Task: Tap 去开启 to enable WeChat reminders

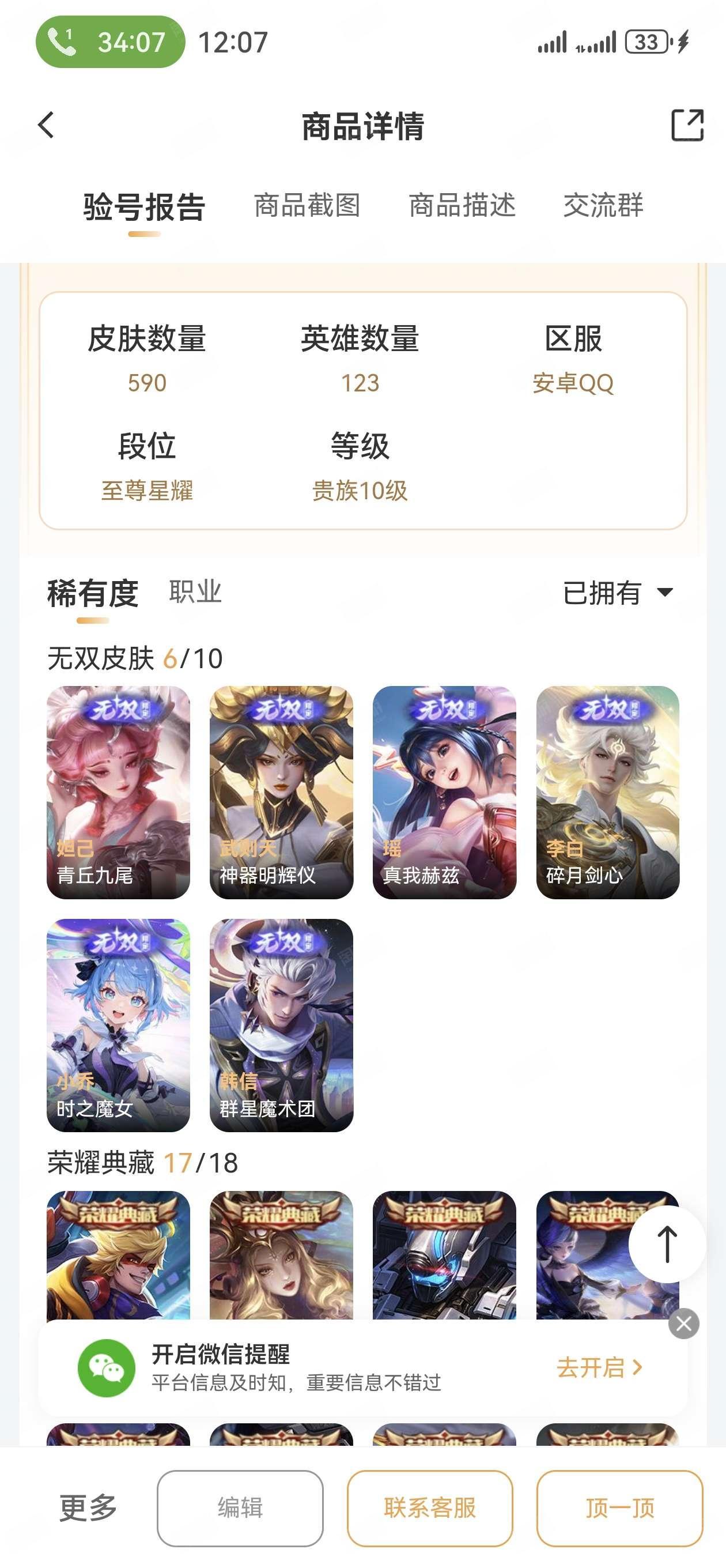Action: tap(599, 1367)
